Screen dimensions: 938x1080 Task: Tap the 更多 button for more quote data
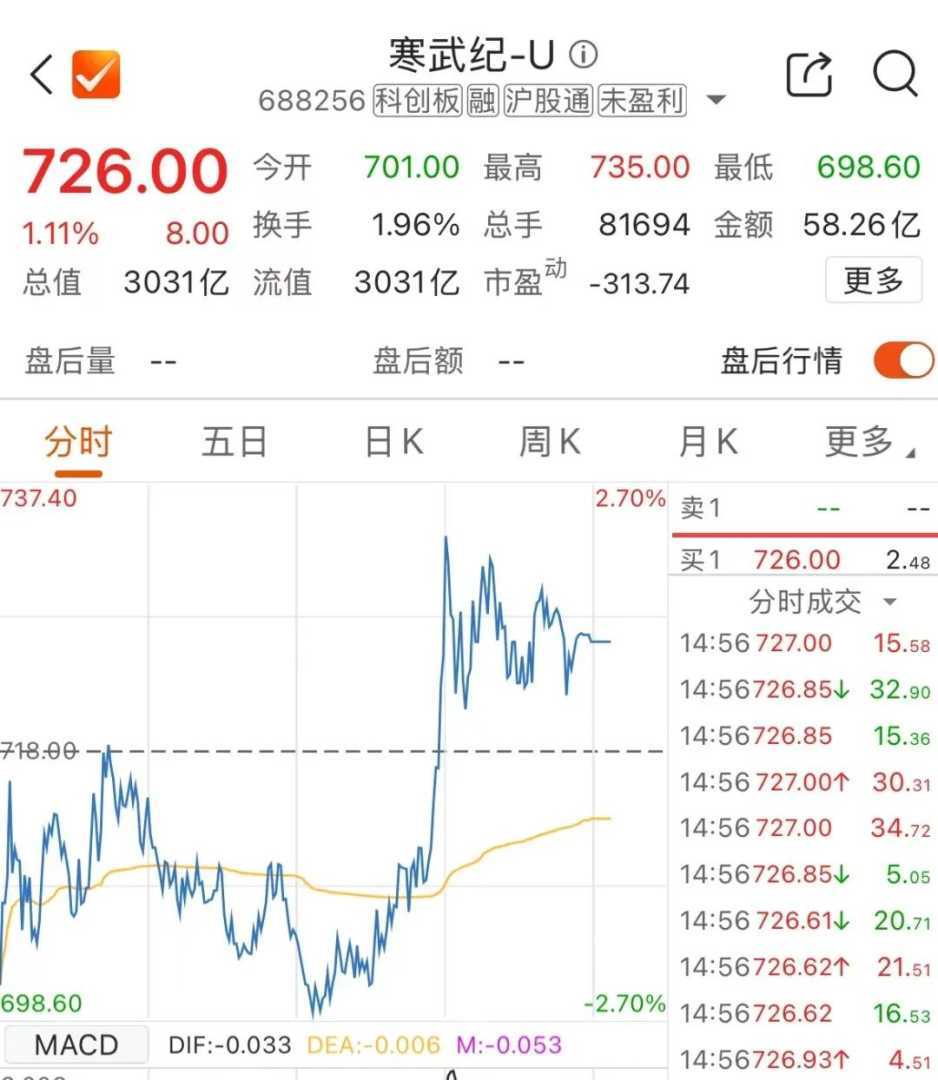[x=873, y=281]
